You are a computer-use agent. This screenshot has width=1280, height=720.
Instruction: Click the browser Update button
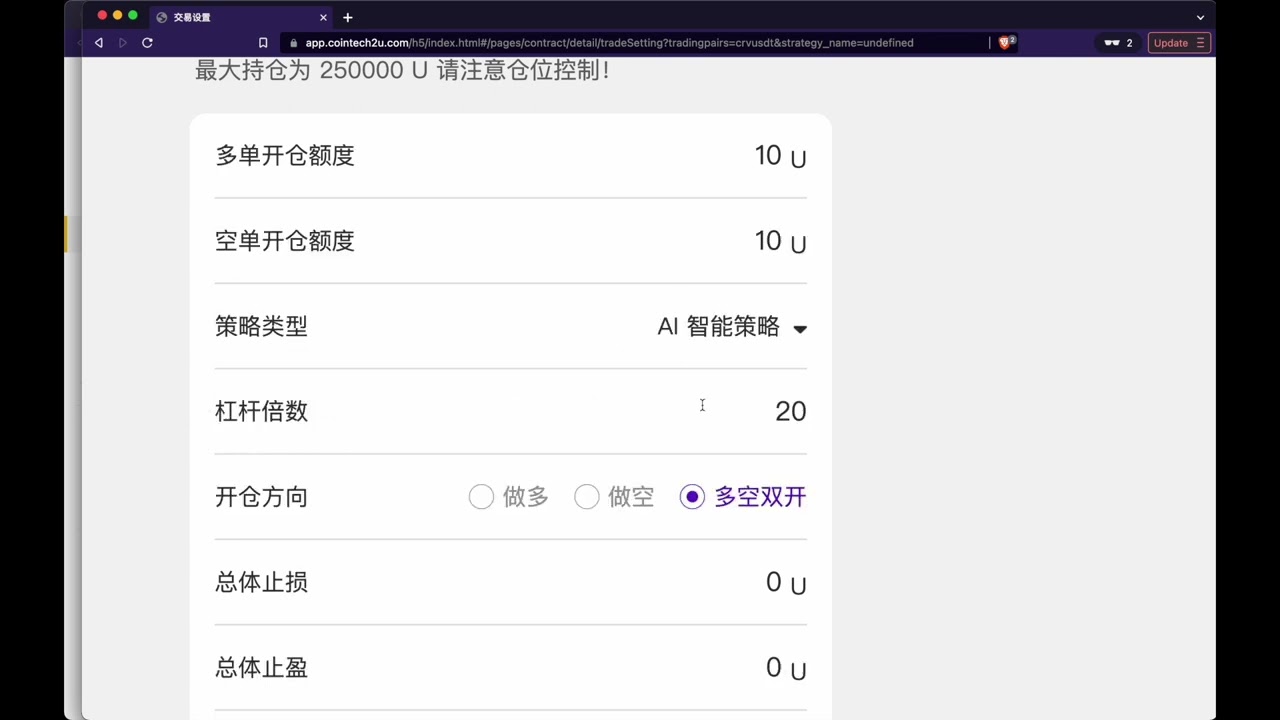point(1179,43)
